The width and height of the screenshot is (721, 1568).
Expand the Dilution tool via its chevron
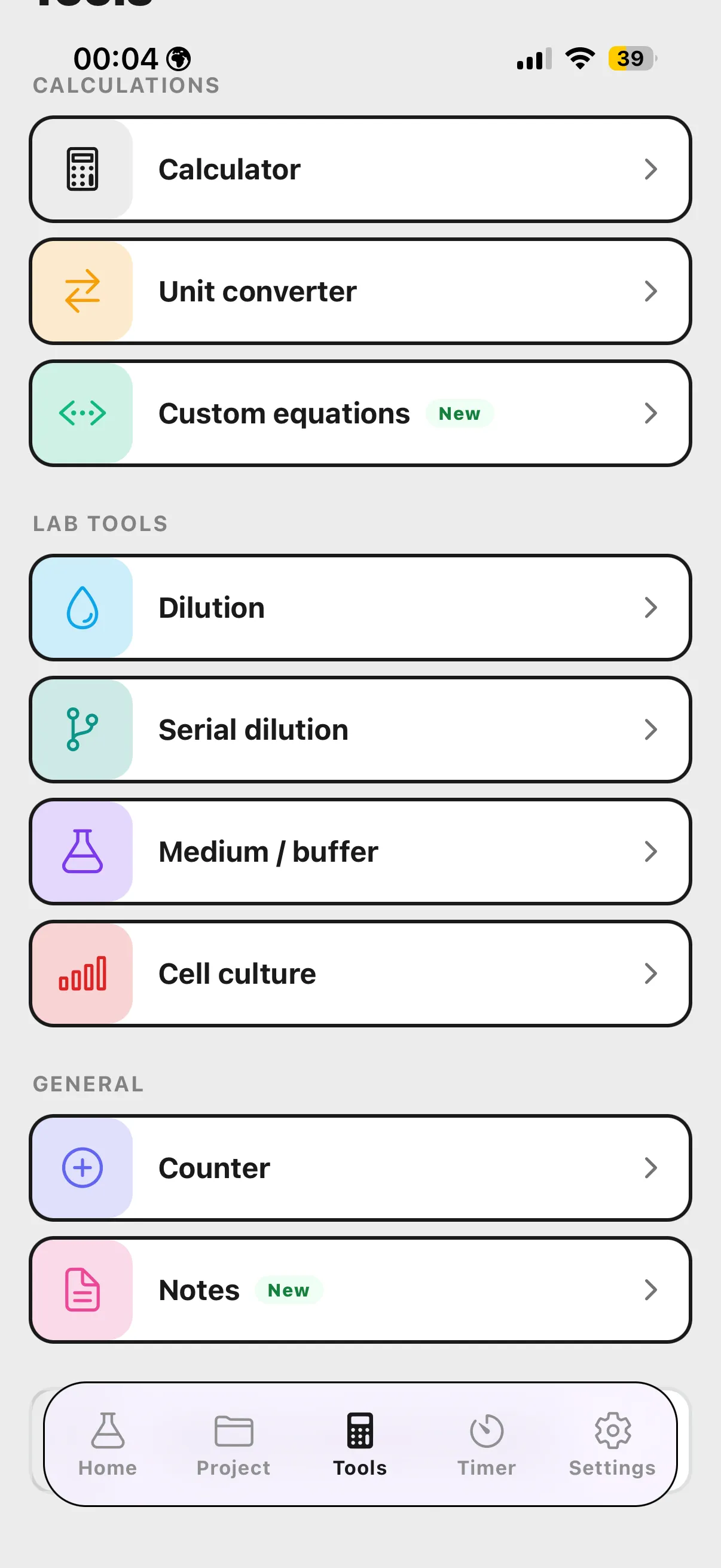click(x=652, y=608)
